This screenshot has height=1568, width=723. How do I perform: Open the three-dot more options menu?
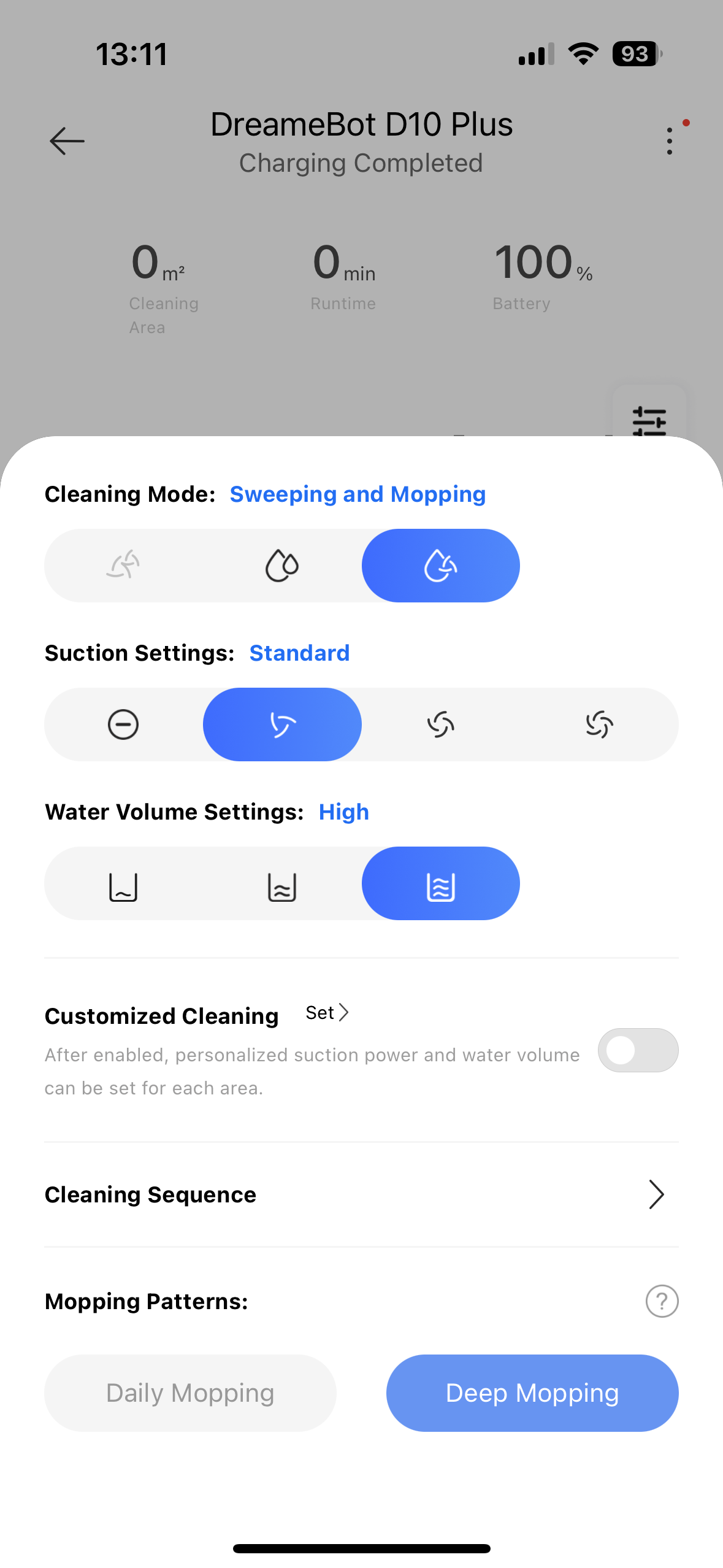[669, 140]
